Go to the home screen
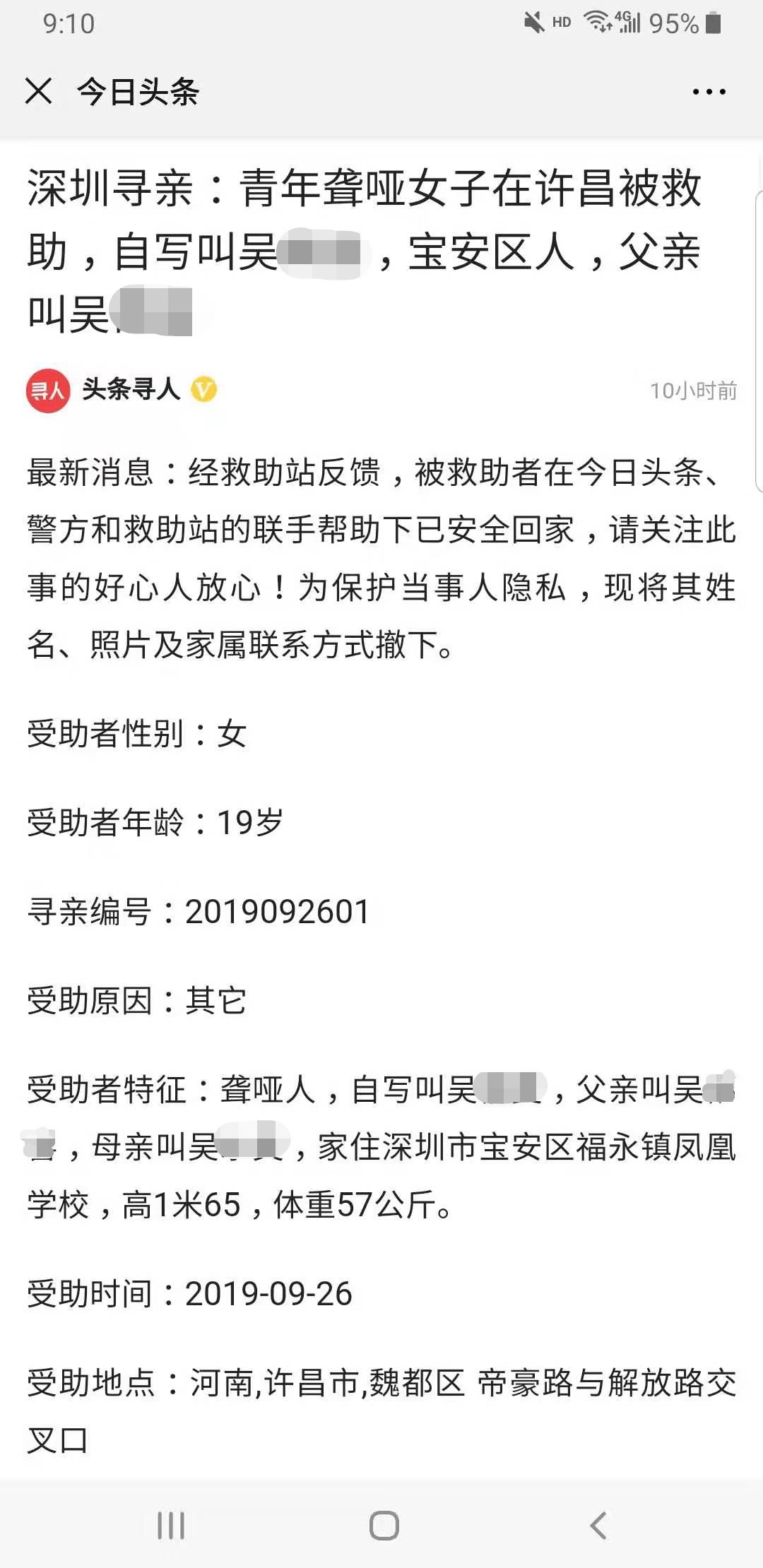The image size is (763, 1568). [x=384, y=1526]
